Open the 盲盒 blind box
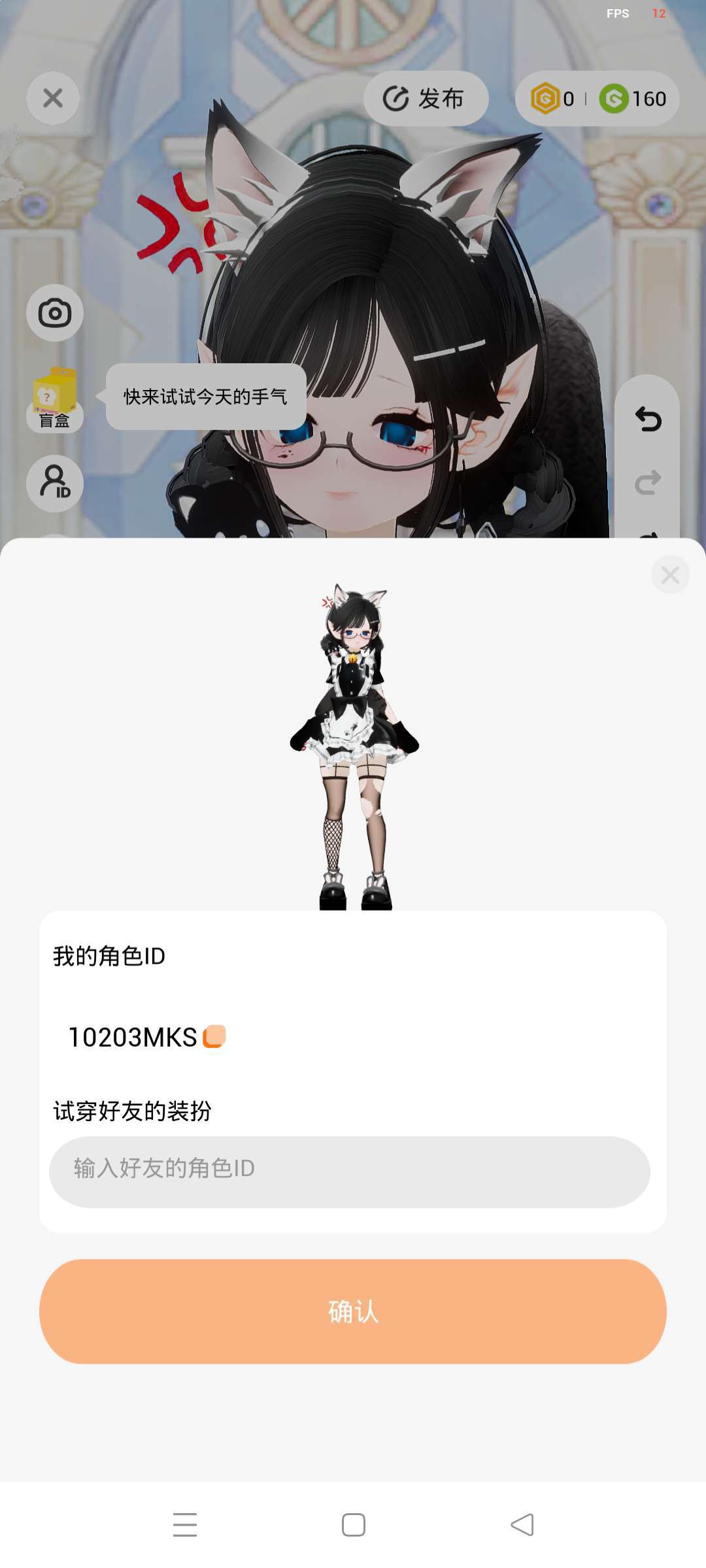Viewport: 706px width, 1568px height. [55, 400]
